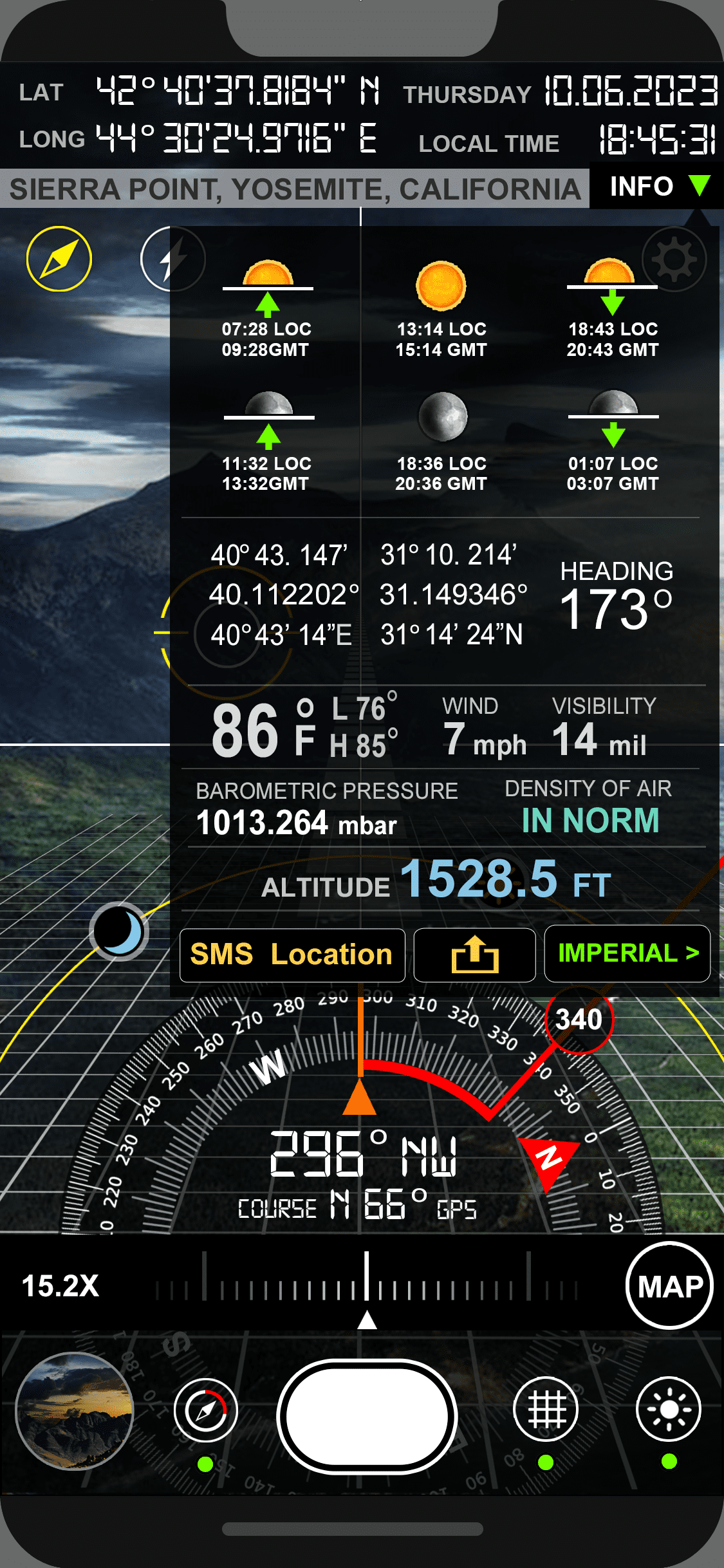Collapse the INFO dropdown panel
This screenshot has height=1568, width=724.
(658, 187)
